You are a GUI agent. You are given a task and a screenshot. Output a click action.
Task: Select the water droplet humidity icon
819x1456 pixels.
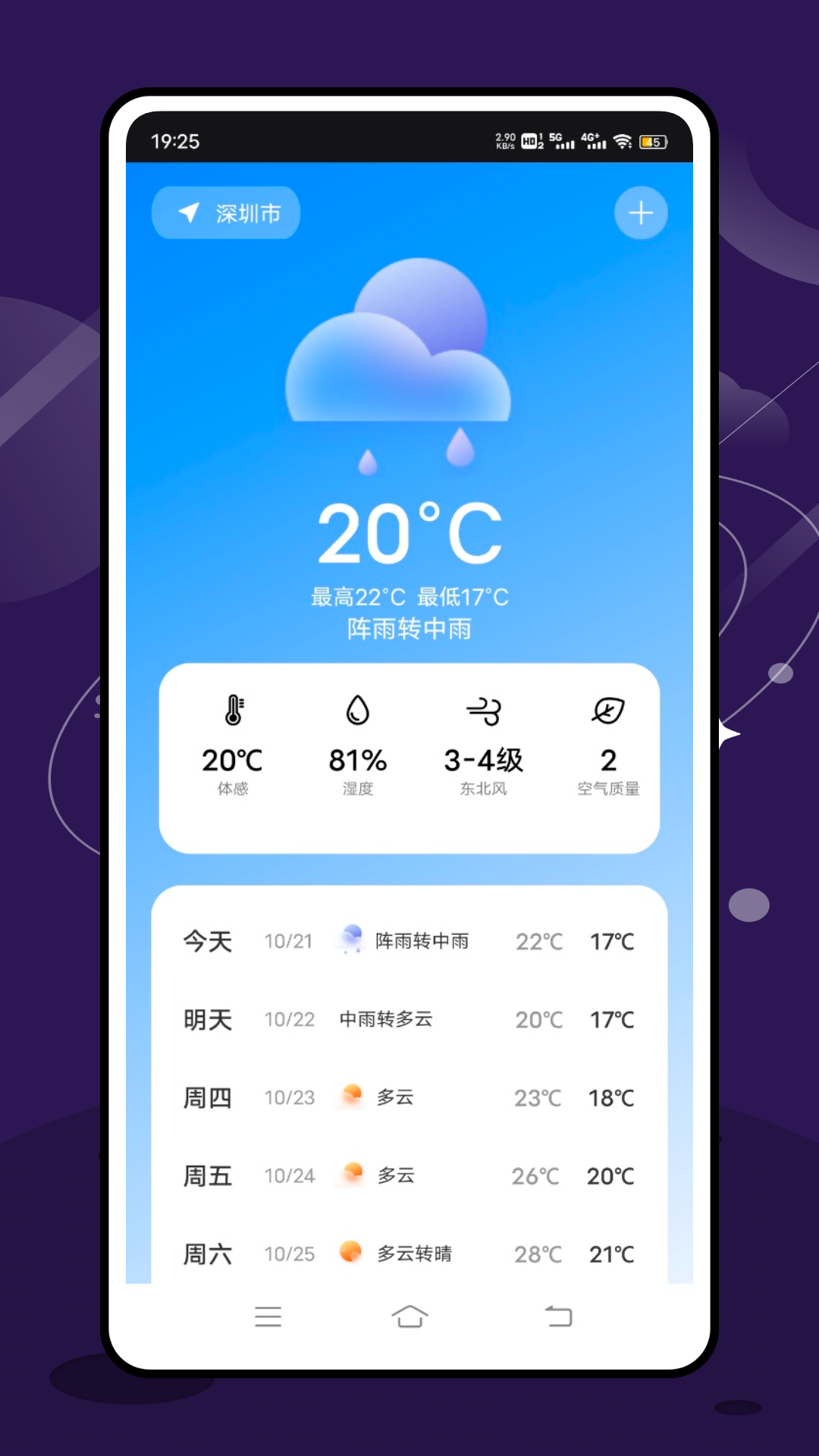coord(357,711)
